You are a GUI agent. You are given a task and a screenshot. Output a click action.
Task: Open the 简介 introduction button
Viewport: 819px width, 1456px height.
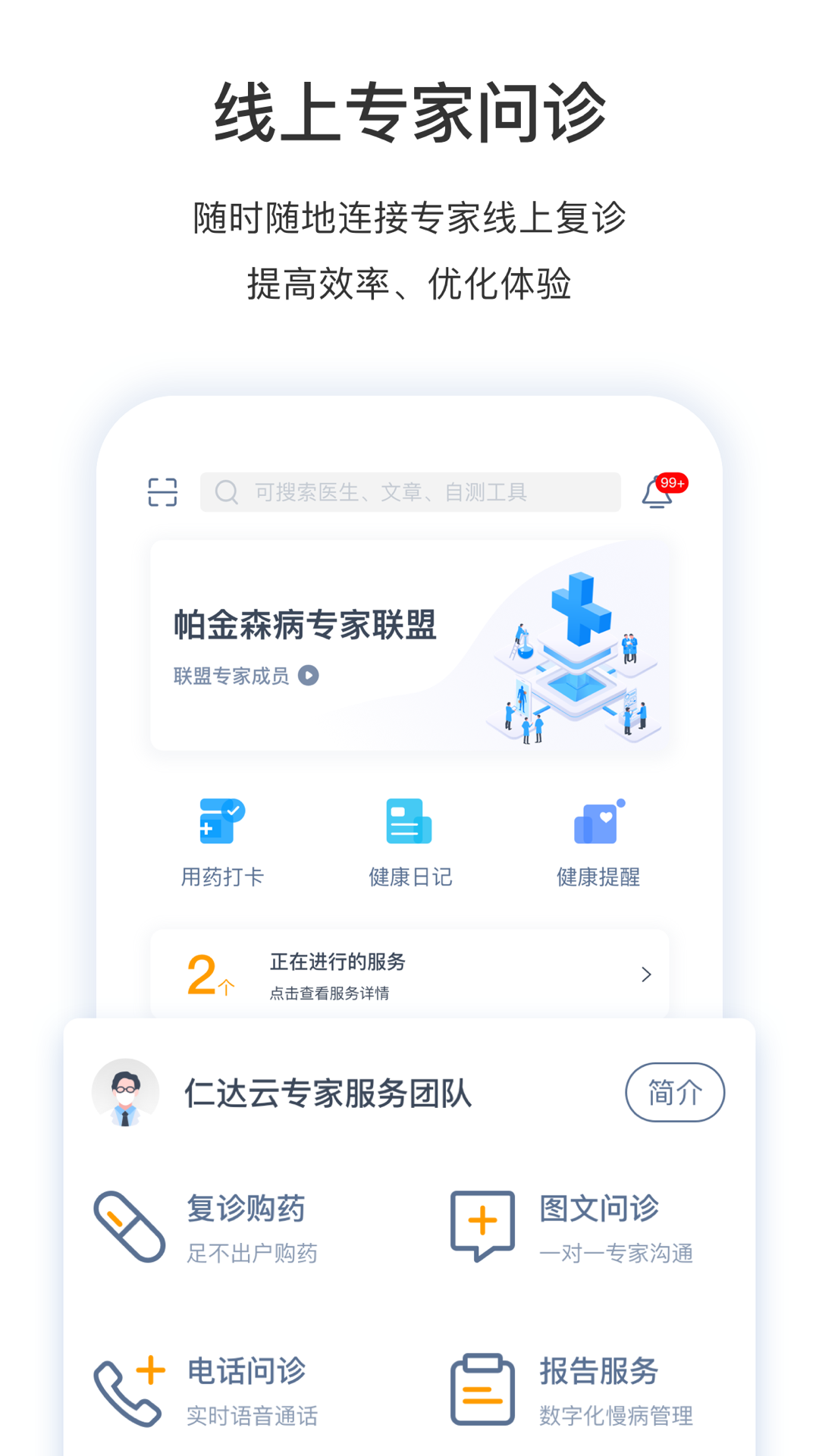(x=675, y=1092)
